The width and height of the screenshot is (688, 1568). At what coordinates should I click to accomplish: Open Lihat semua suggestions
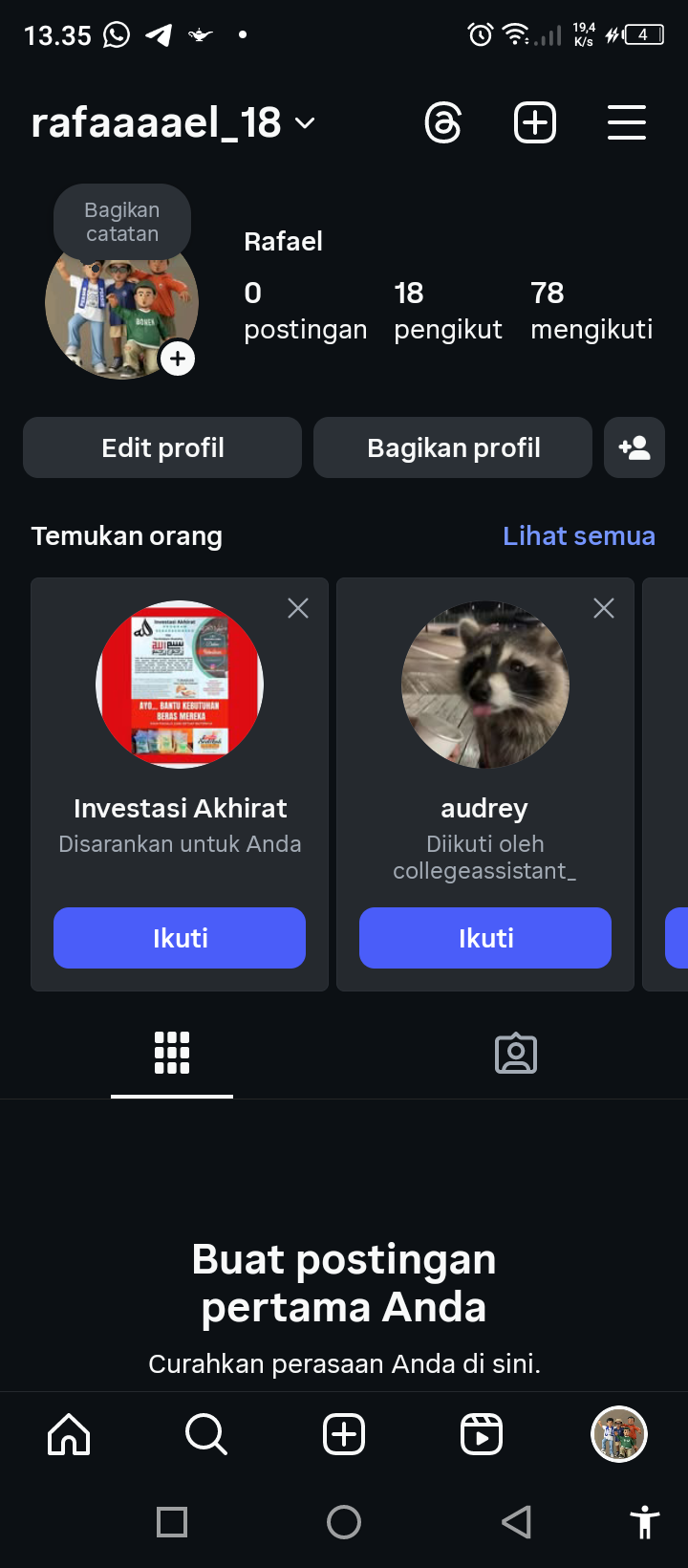(579, 535)
